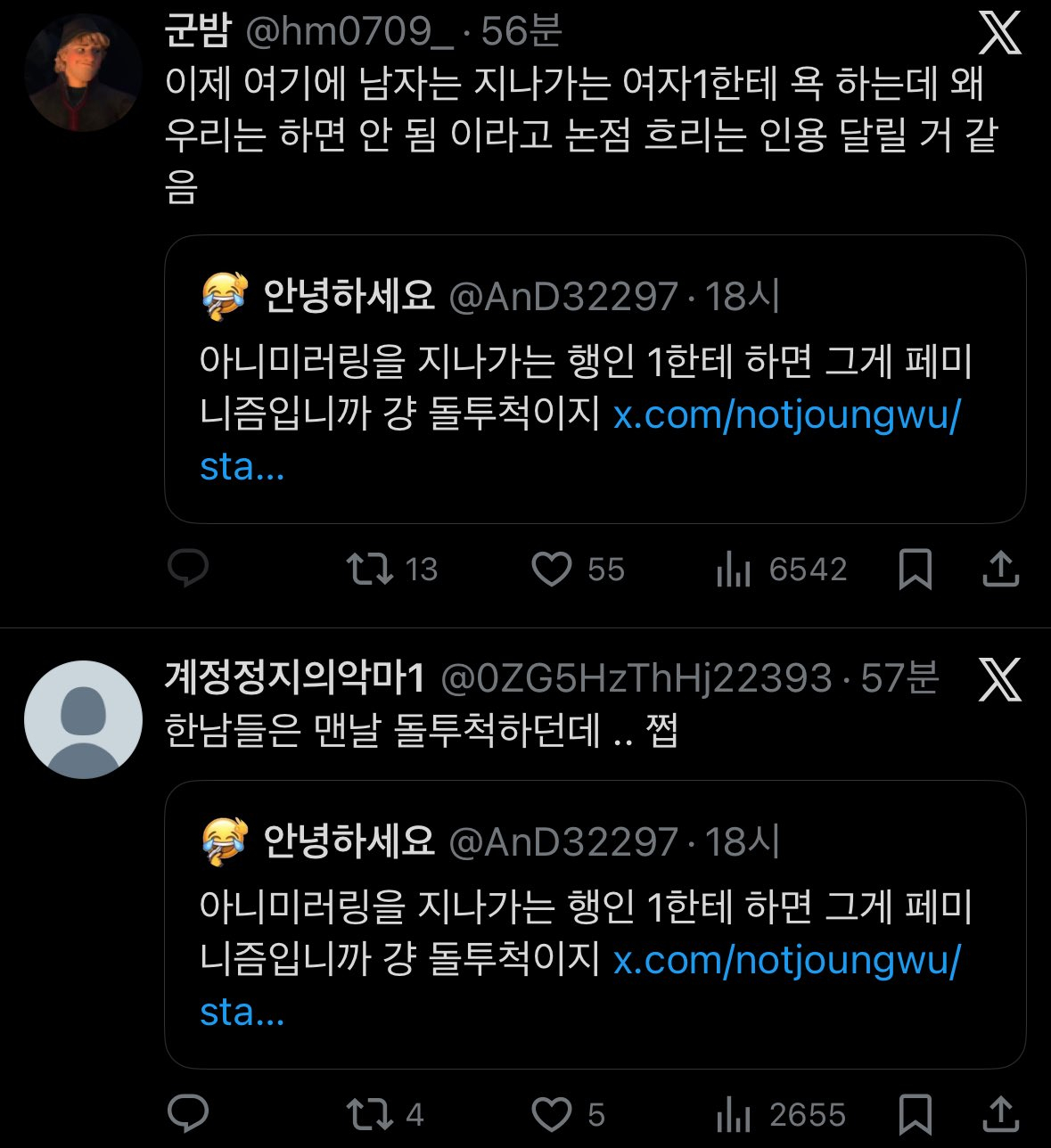View analytics of 군밤's post
The width and height of the screenshot is (1051, 1148).
click(734, 570)
